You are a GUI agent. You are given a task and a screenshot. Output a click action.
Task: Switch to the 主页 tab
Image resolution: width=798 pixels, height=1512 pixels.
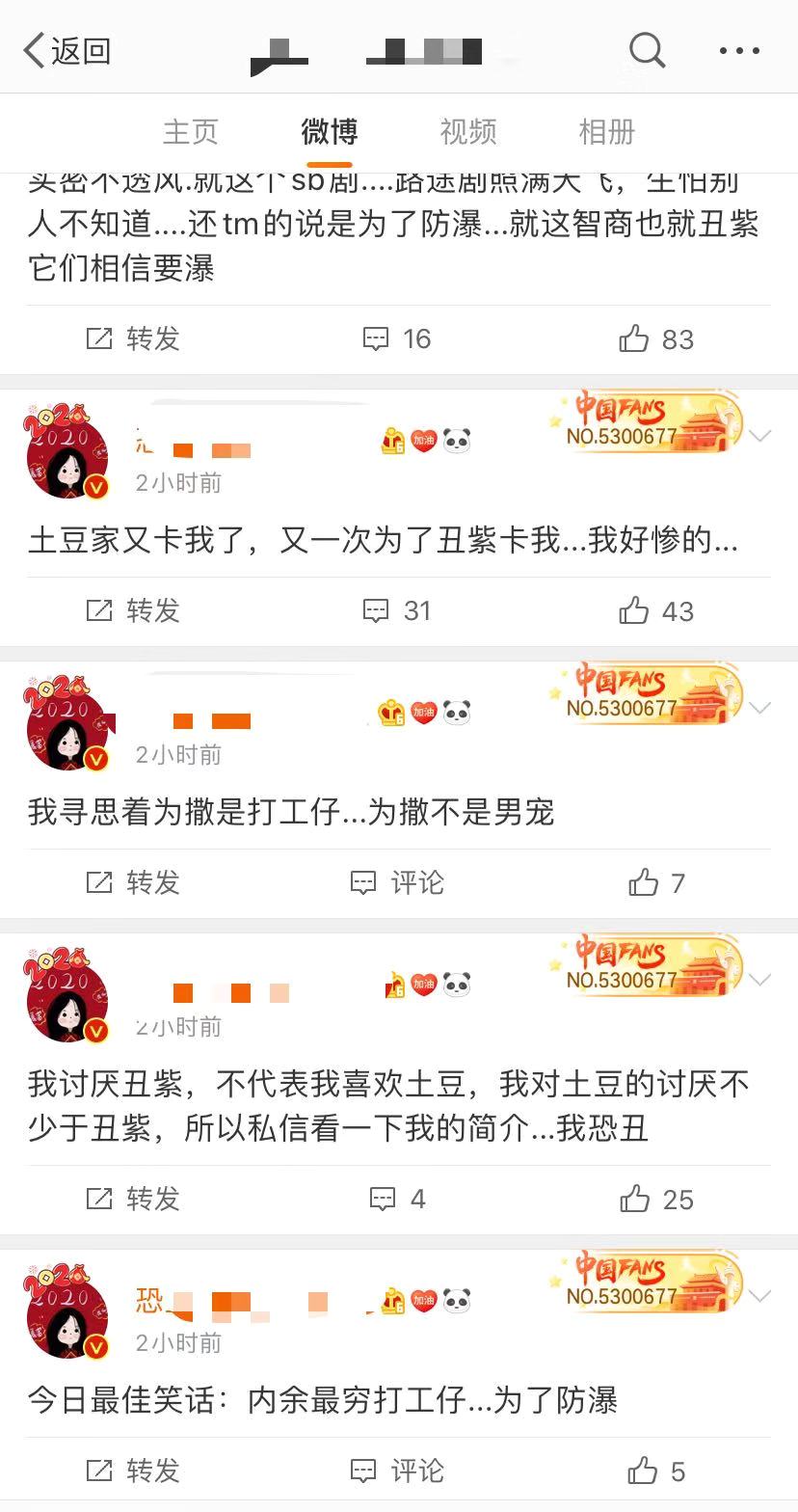[191, 131]
